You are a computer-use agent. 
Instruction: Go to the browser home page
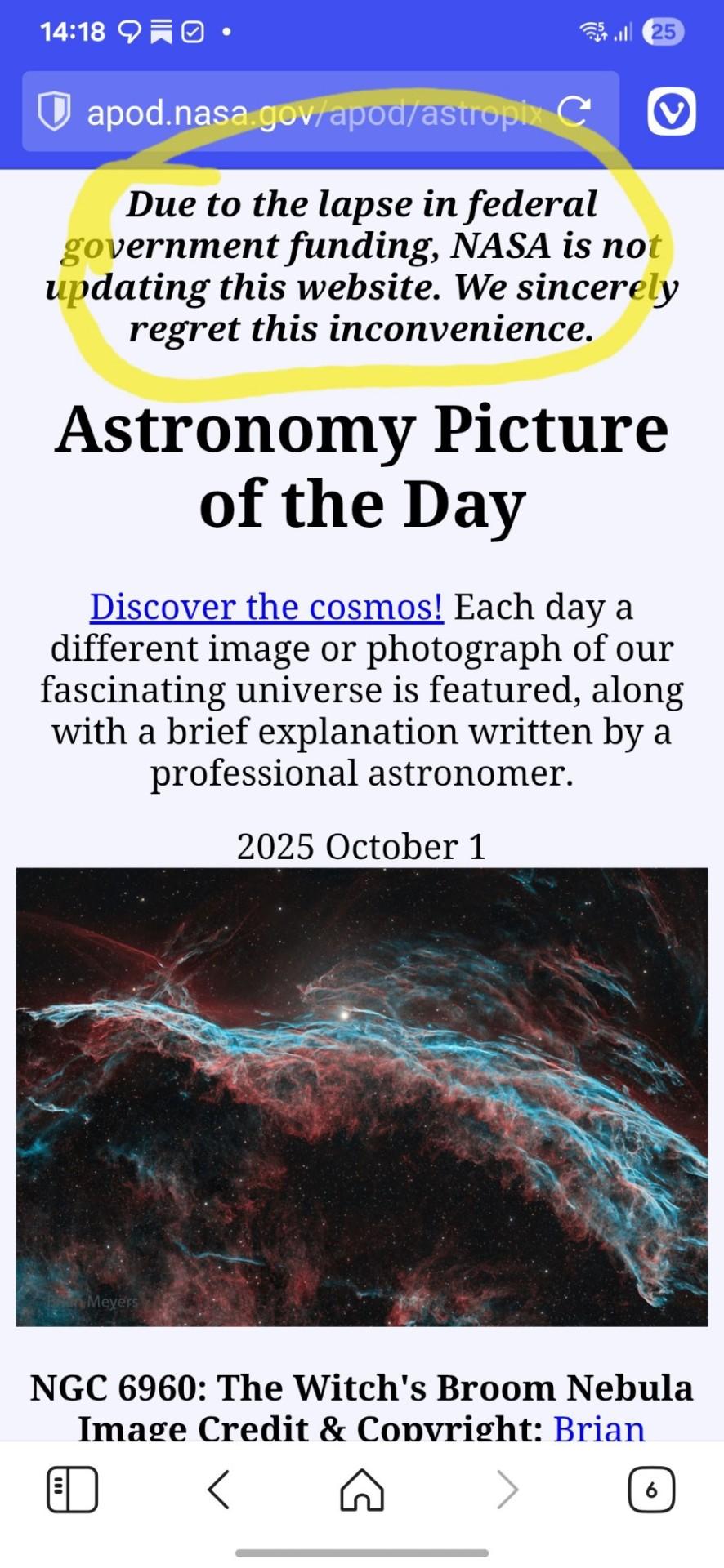click(362, 1490)
